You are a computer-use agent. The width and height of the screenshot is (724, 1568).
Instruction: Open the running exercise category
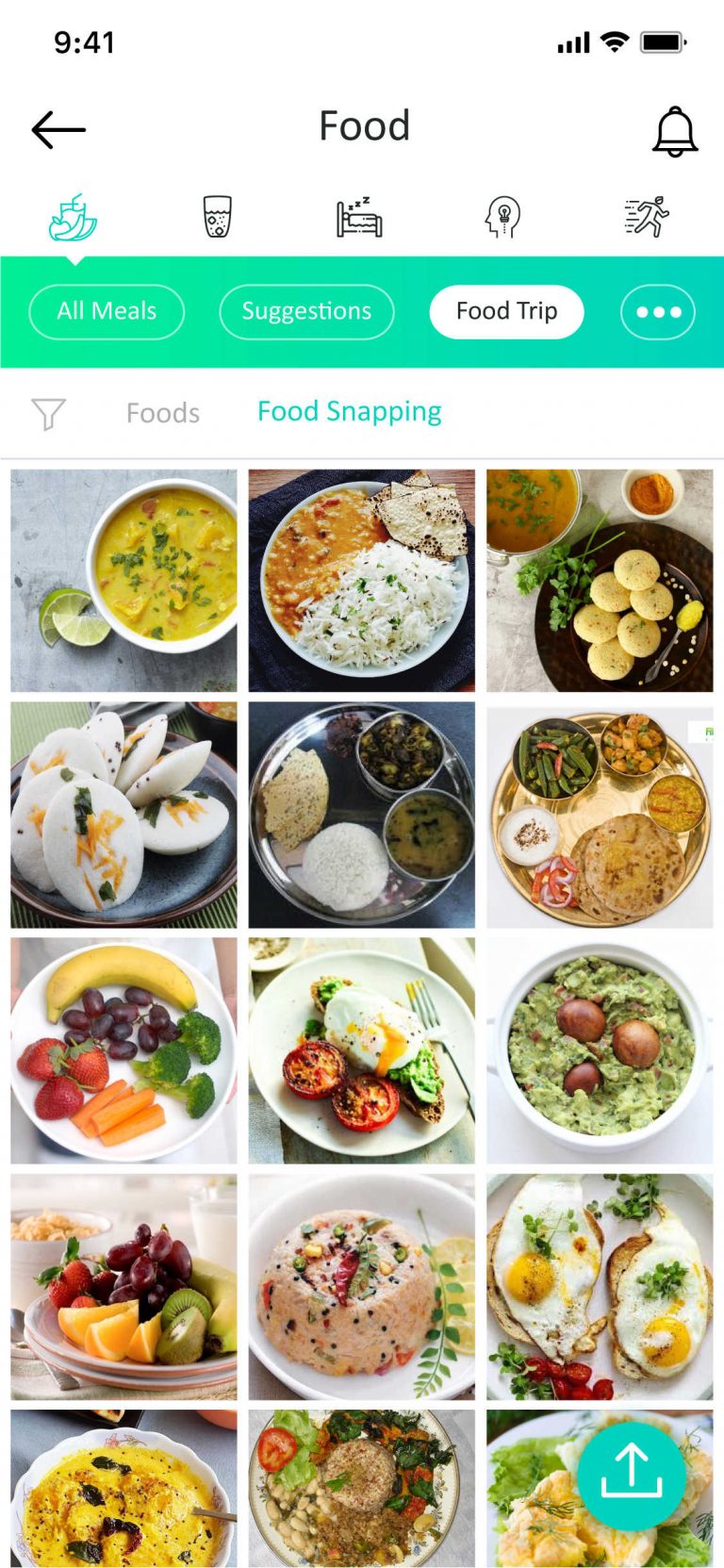[647, 216]
